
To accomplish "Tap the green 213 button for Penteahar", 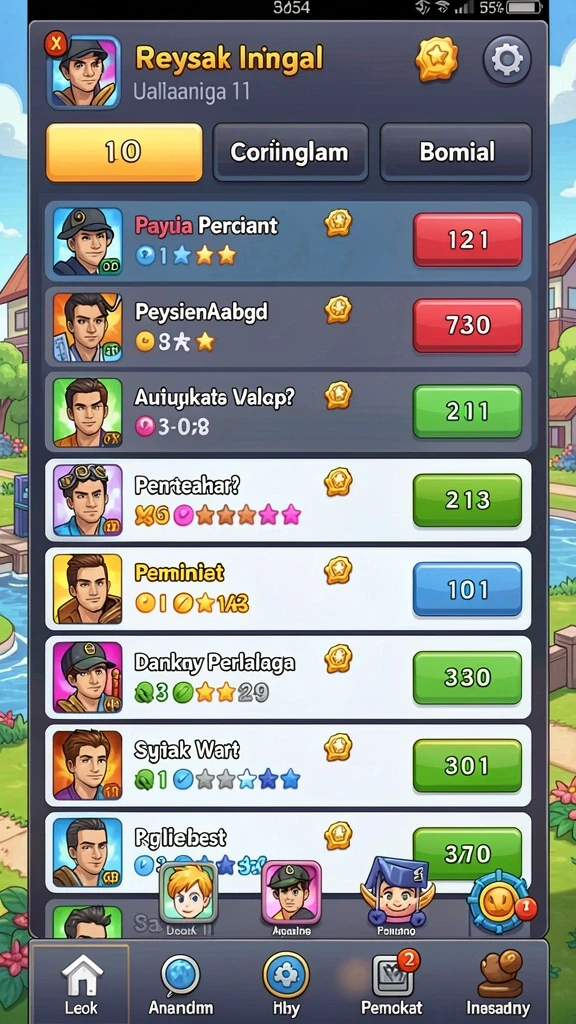I will coord(468,500).
